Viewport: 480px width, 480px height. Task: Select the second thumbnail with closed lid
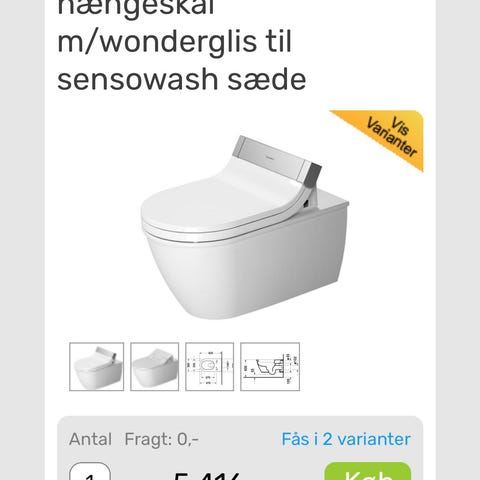[x=155, y=366]
